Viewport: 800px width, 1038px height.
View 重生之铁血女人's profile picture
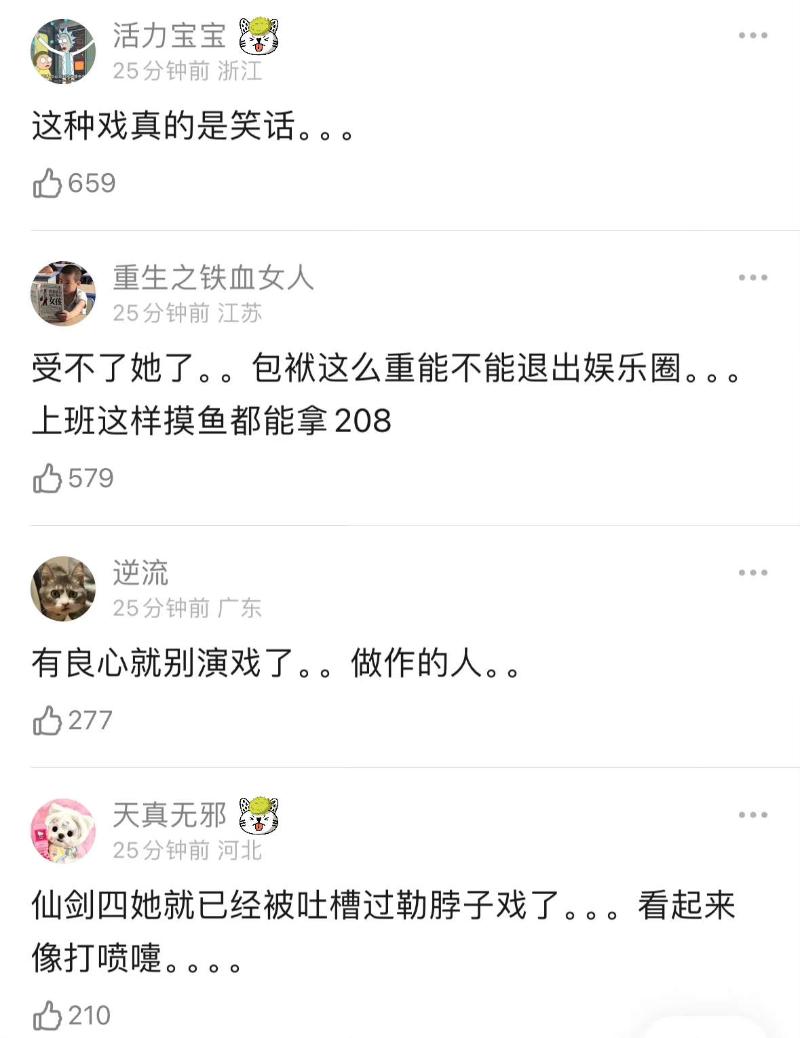point(64,293)
